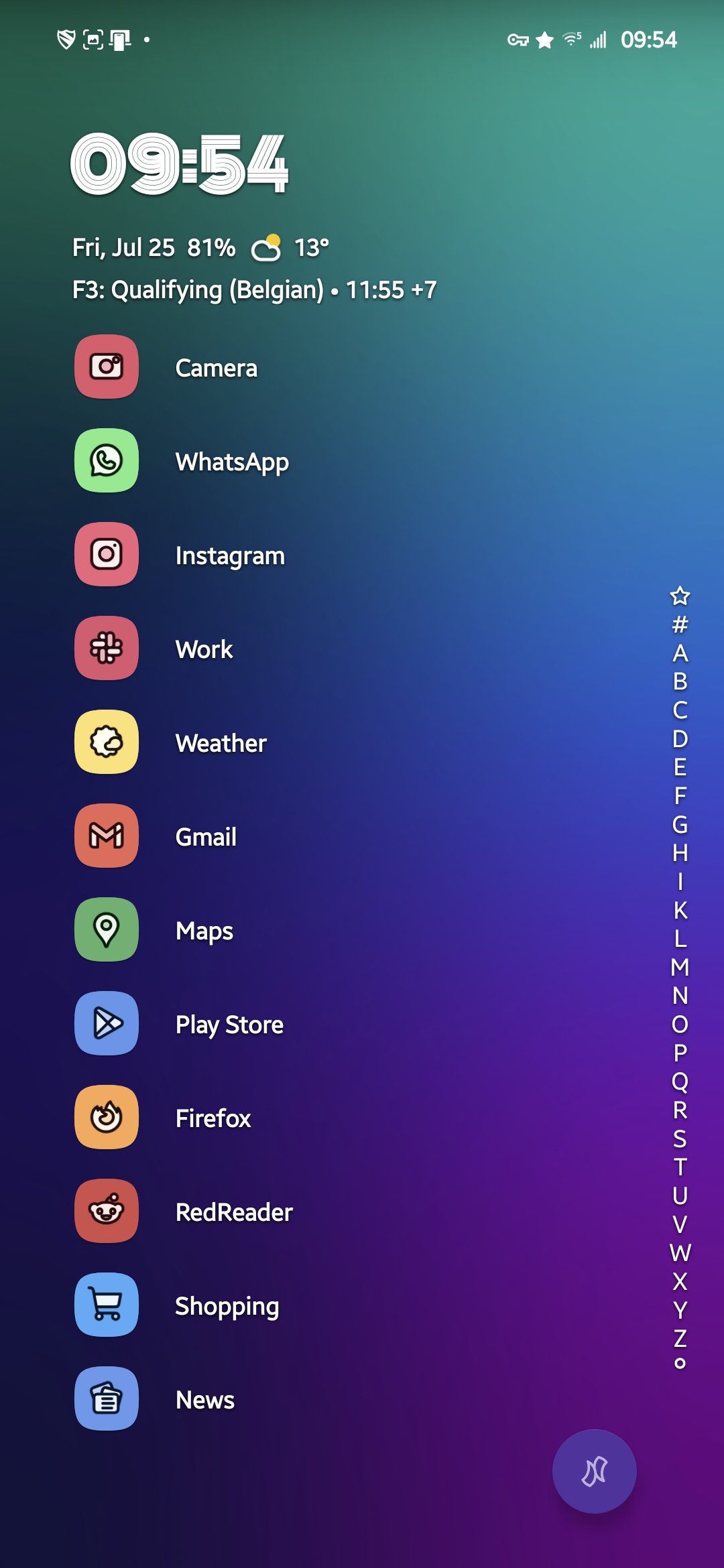Jump to favorites via the star index

pyautogui.click(x=680, y=596)
